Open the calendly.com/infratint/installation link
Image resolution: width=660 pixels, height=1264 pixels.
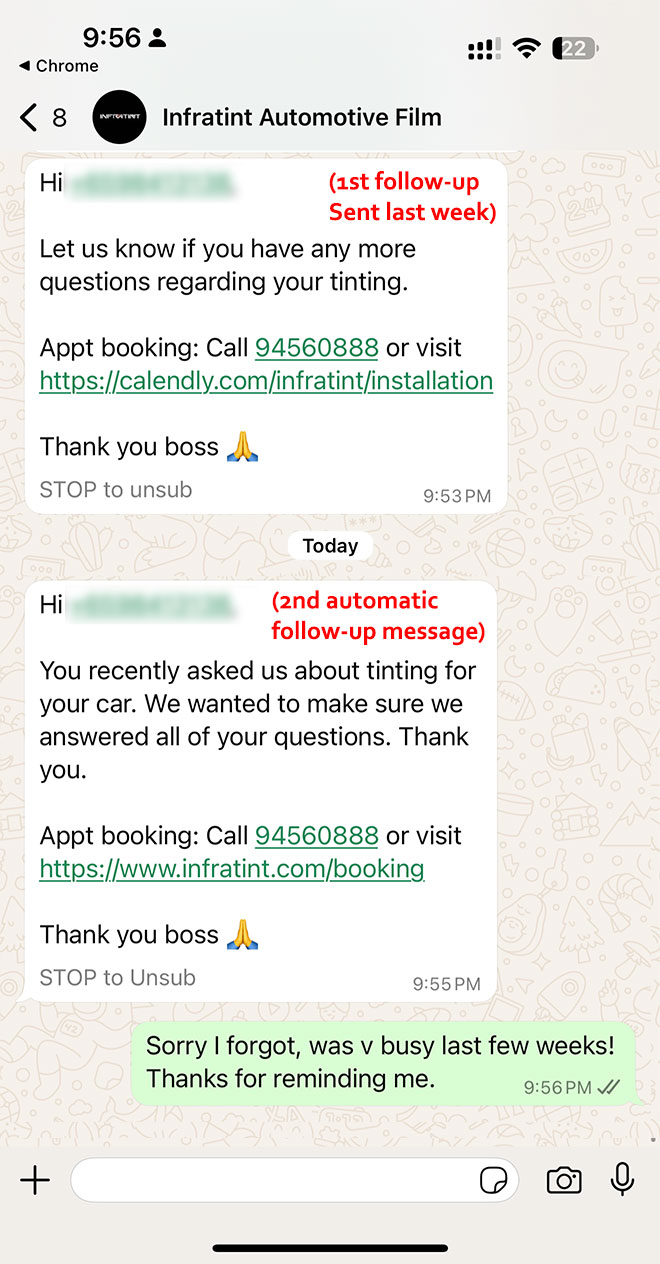point(266,381)
